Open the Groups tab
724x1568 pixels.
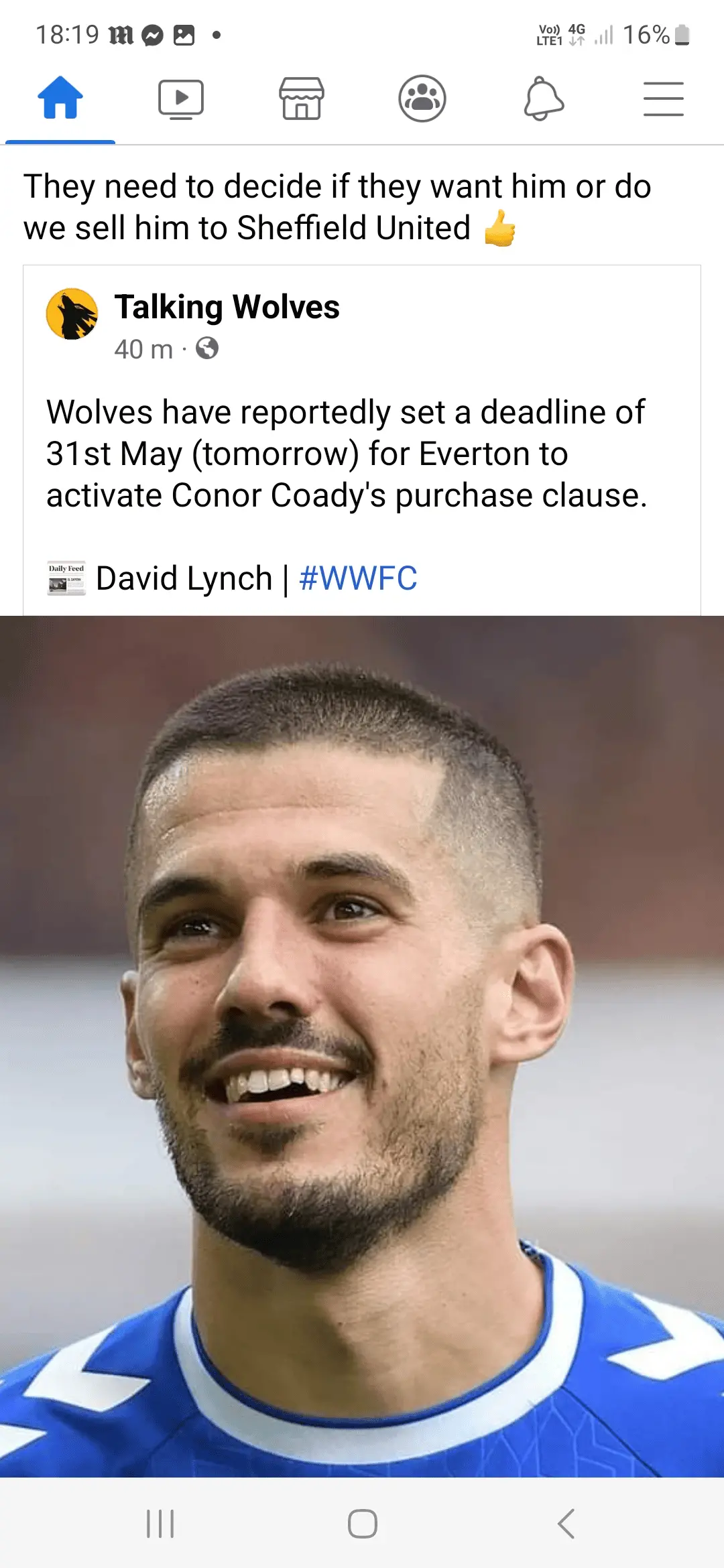click(422, 99)
